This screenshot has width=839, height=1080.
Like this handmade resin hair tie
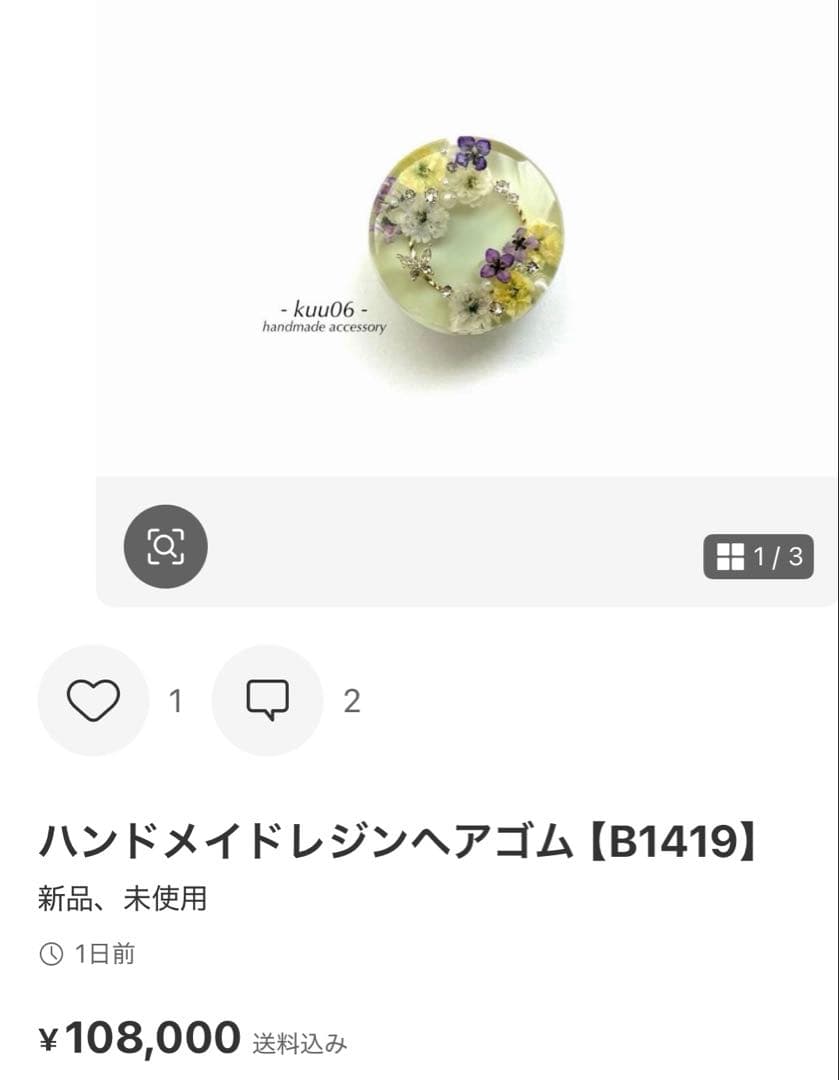click(93, 700)
